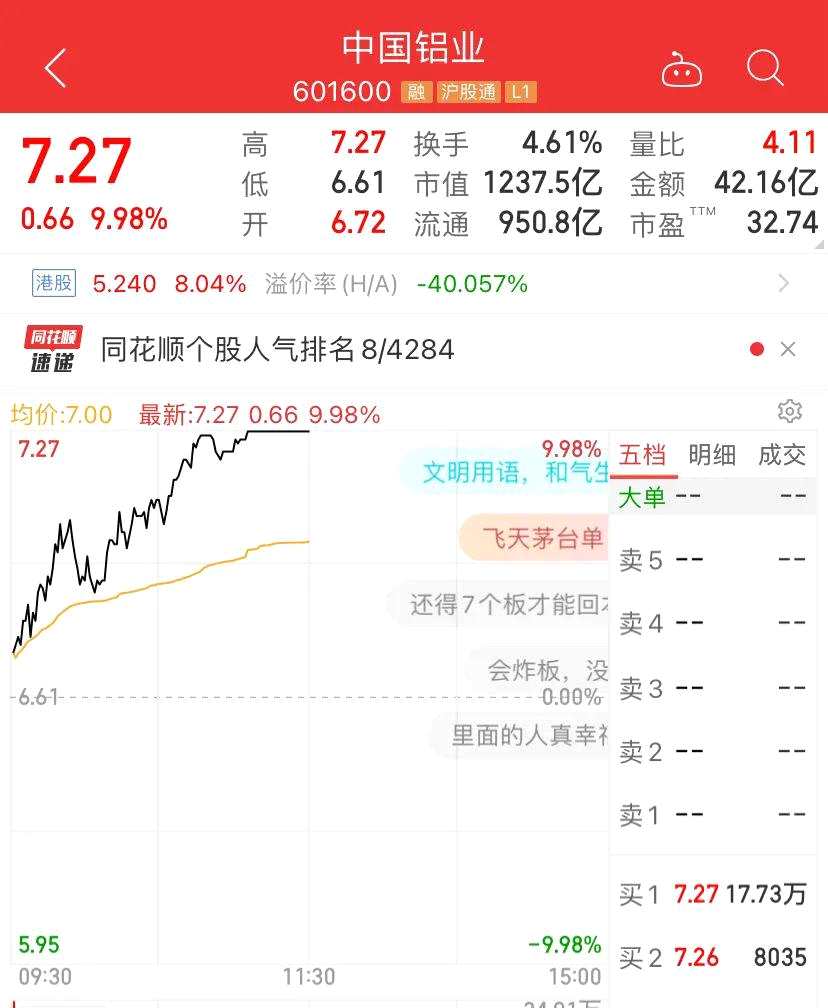This screenshot has width=828, height=1008.
Task: Open the robot assistant icon
Action: coord(682,70)
